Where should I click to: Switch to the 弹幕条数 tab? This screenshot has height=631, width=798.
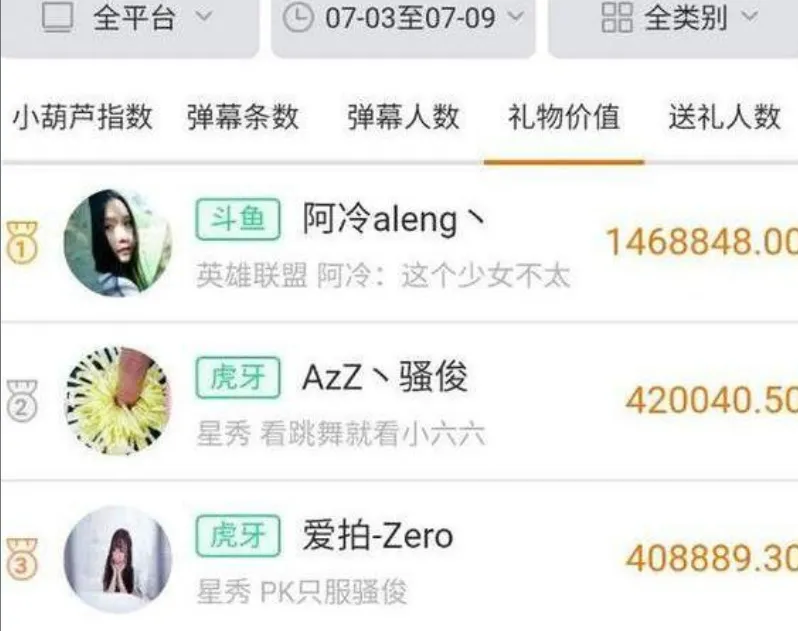tap(243, 117)
